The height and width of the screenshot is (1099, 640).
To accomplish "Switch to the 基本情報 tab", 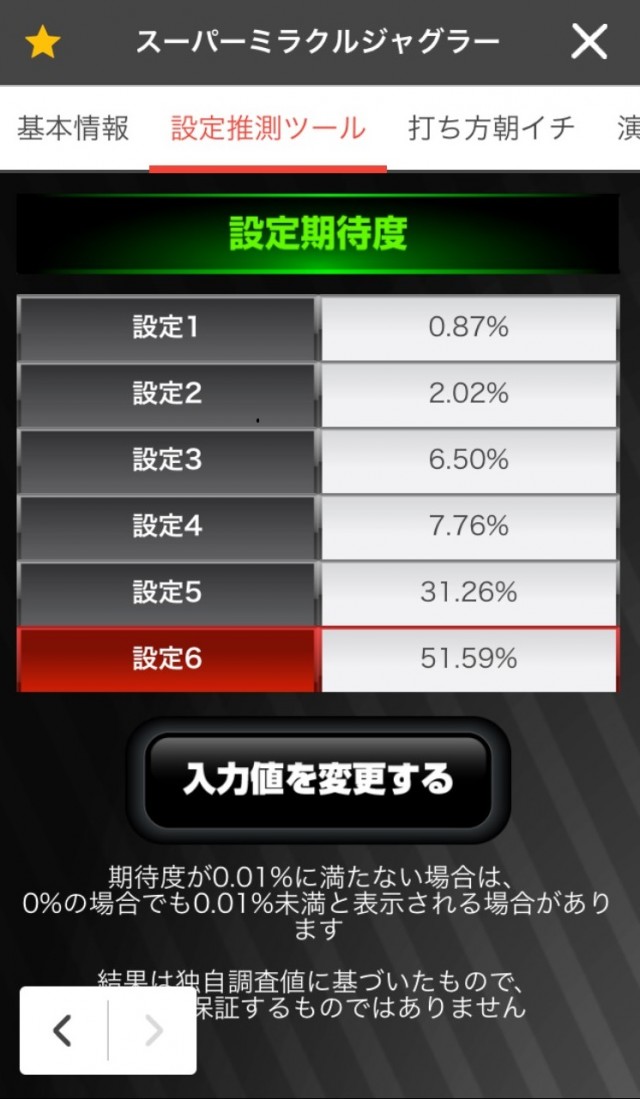I will [73, 129].
